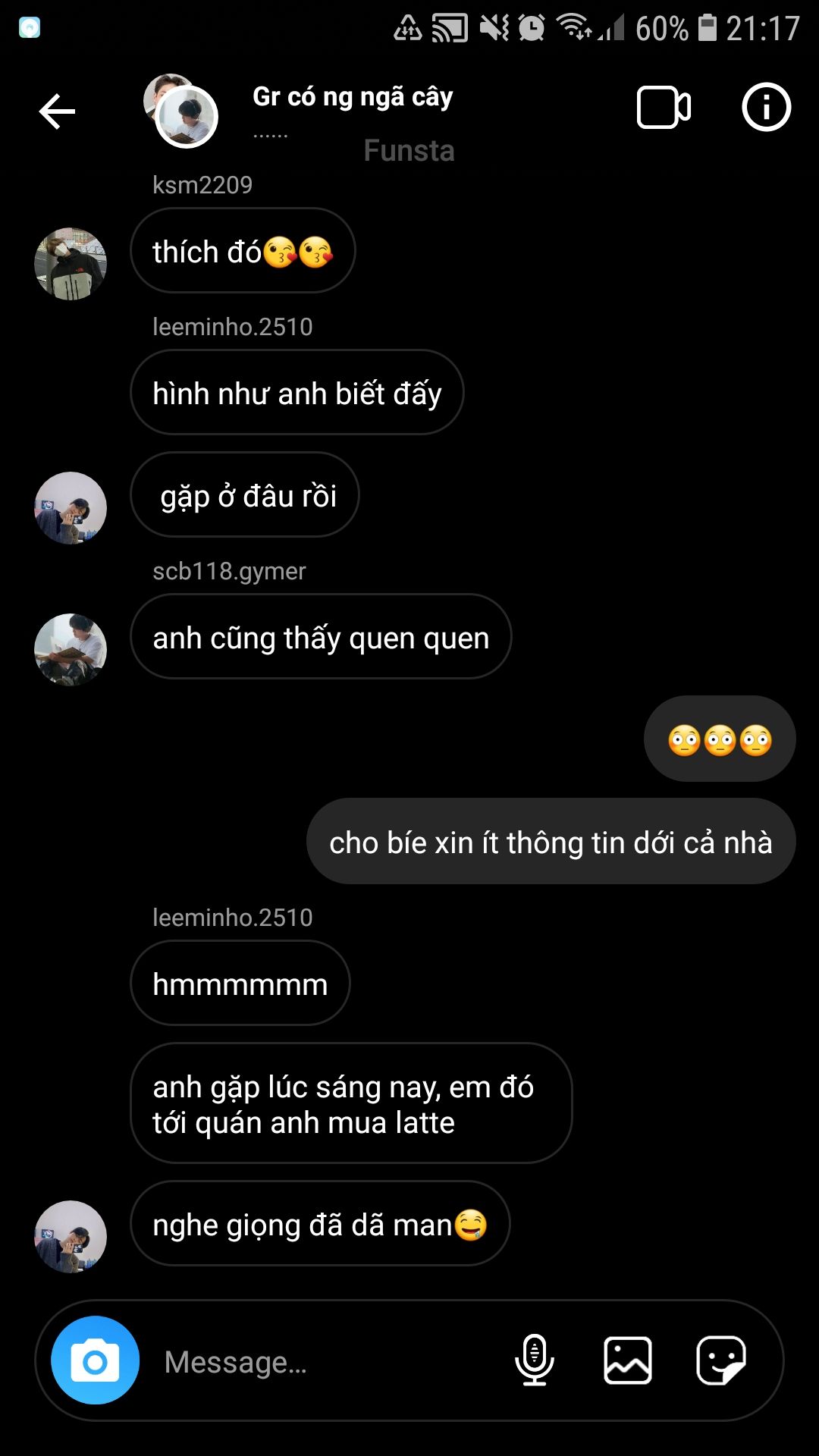Go back with the arrow icon
This screenshot has height=1456, width=819.
click(x=57, y=111)
